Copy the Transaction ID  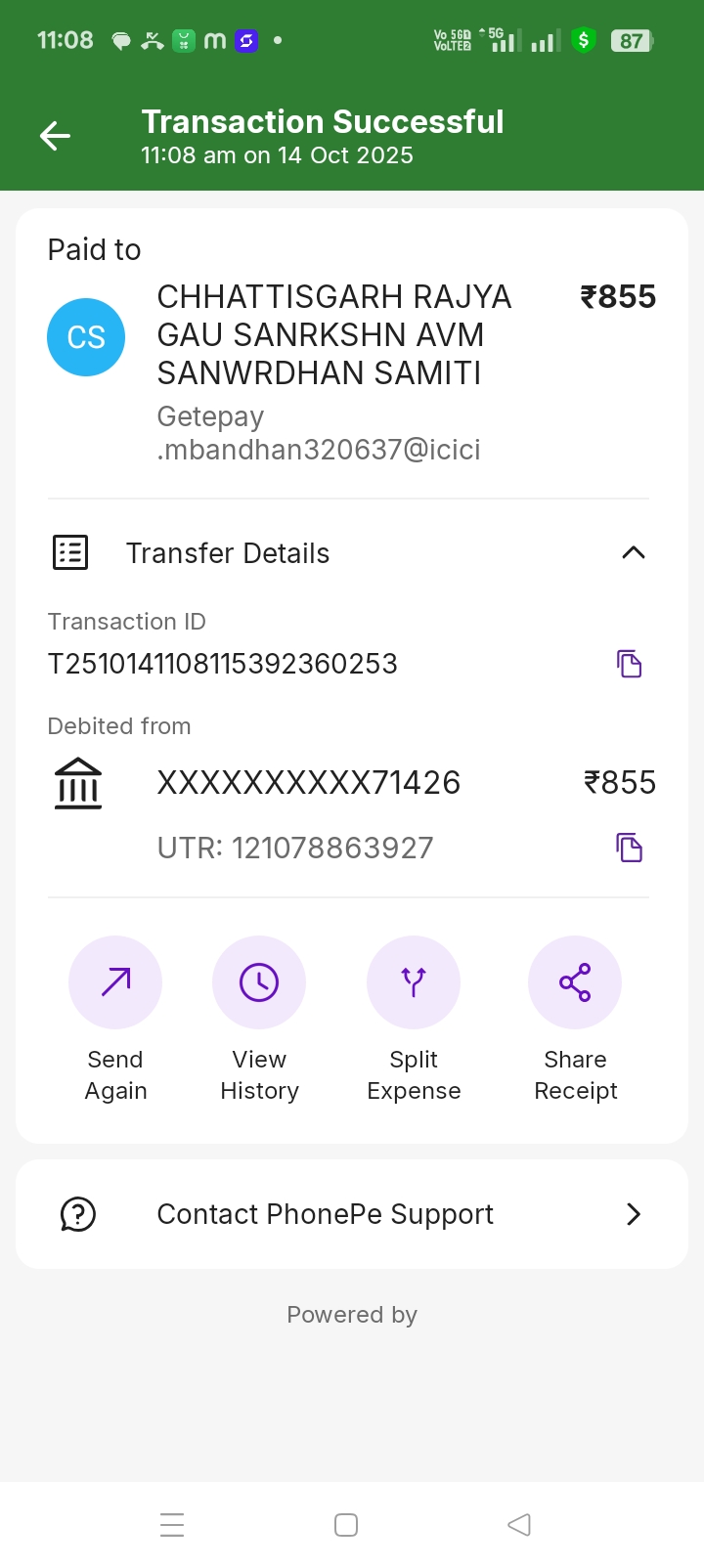(629, 664)
